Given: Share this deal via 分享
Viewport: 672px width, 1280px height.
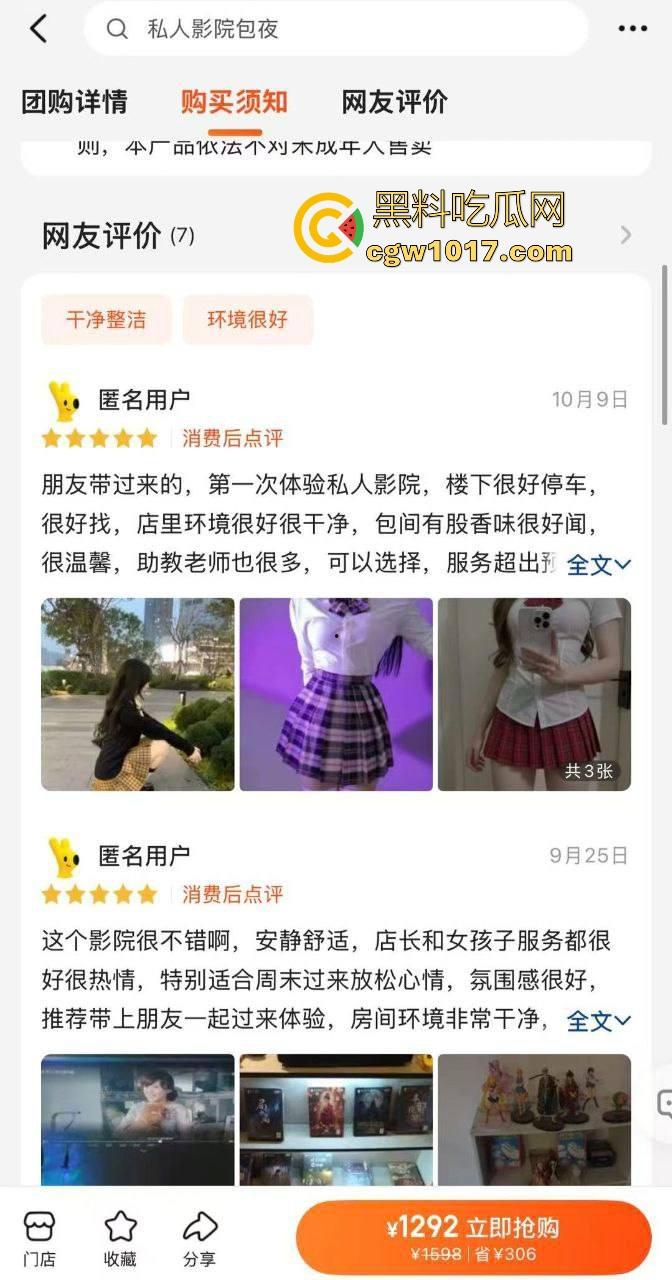Looking at the screenshot, I should pyautogui.click(x=200, y=1237).
